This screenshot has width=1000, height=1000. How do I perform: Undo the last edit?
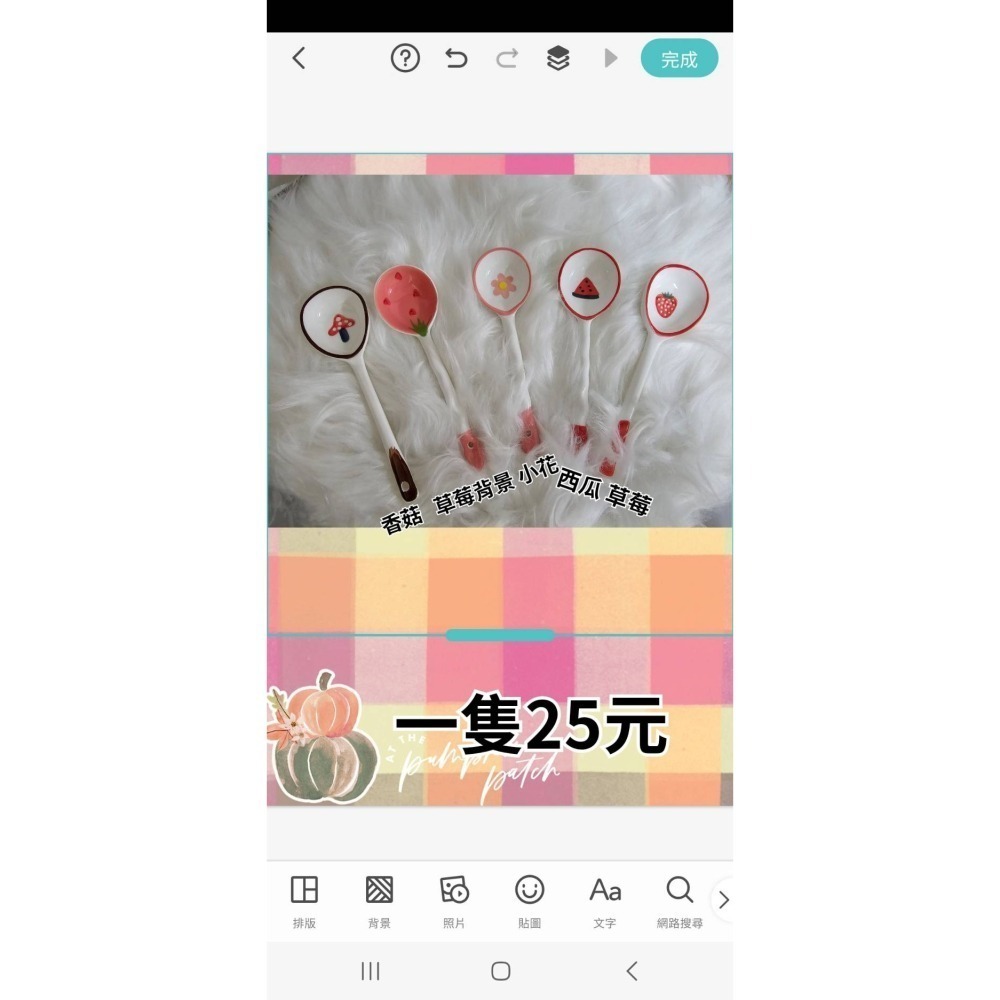tap(456, 59)
